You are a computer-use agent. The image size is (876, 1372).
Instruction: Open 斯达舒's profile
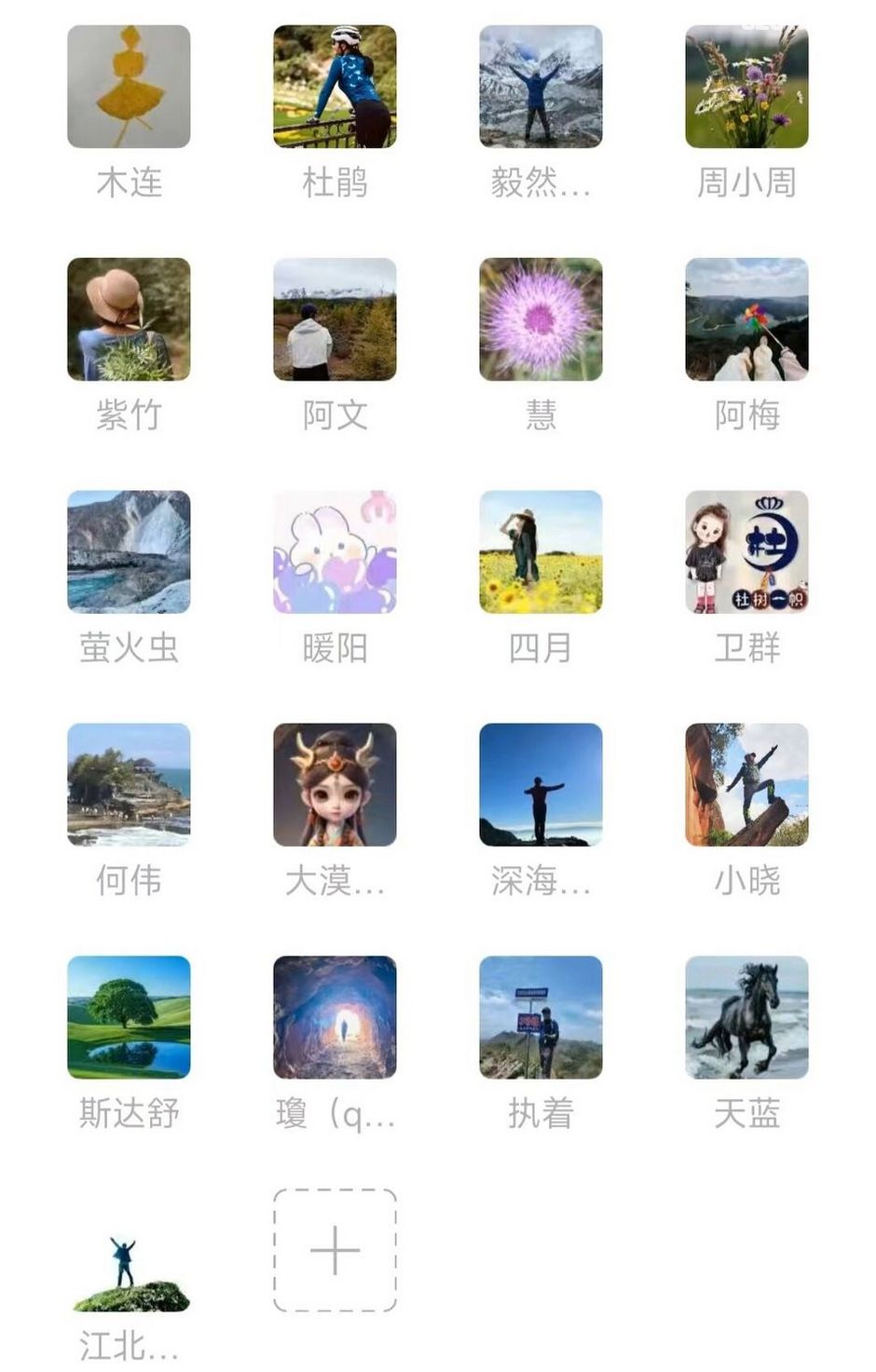(129, 1018)
